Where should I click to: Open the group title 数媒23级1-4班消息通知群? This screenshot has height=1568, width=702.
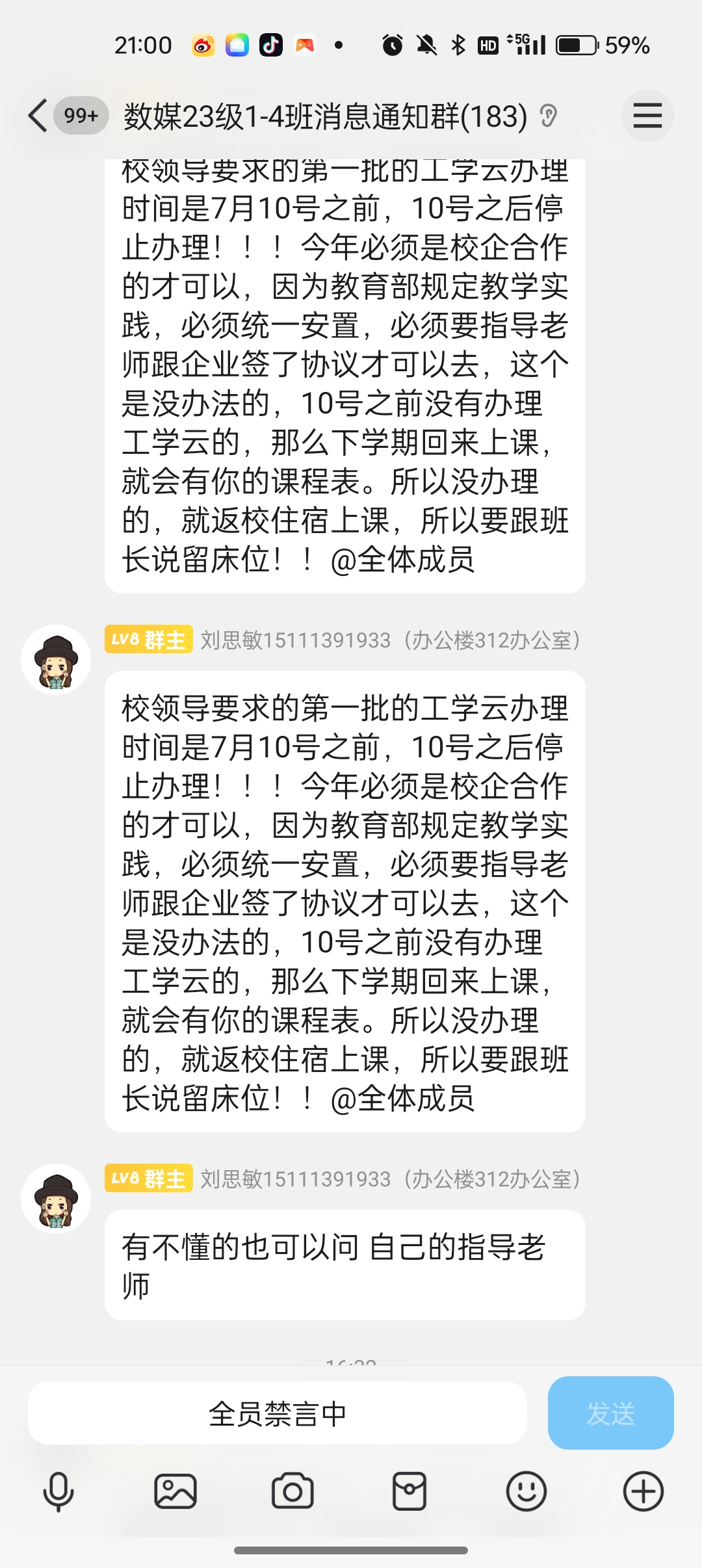[325, 116]
